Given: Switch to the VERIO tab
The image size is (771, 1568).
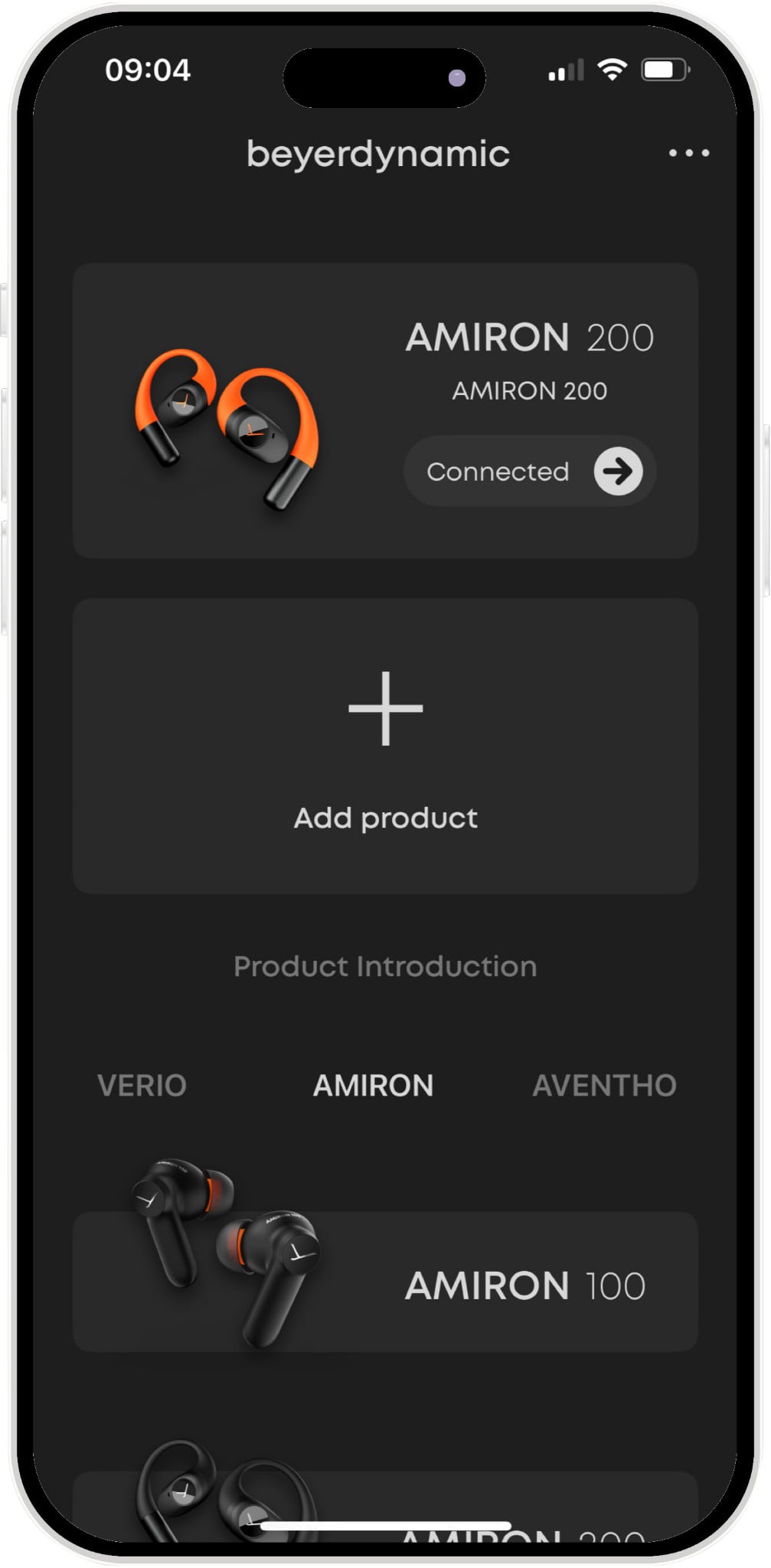Looking at the screenshot, I should 142,1085.
